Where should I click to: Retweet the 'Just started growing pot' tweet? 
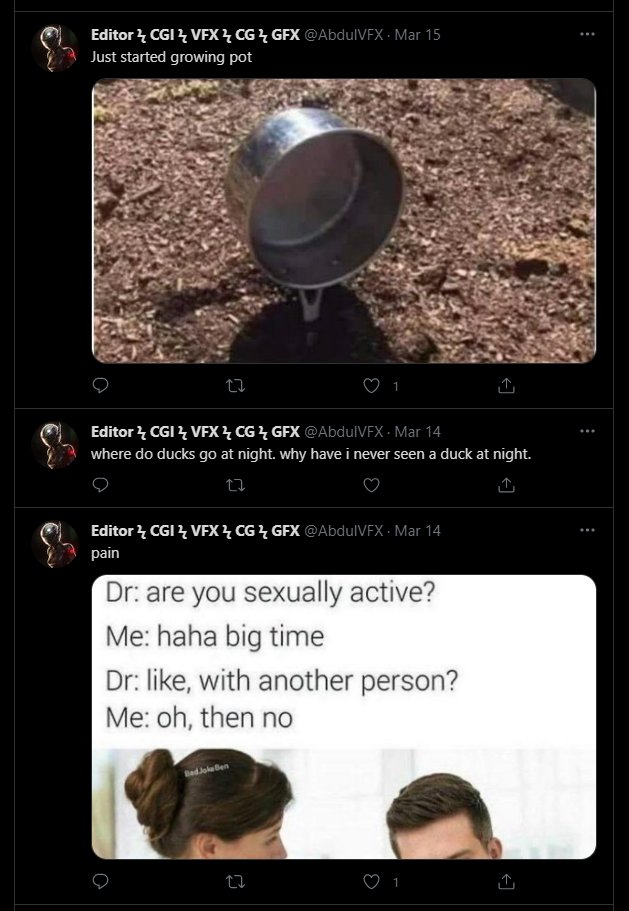(236, 386)
